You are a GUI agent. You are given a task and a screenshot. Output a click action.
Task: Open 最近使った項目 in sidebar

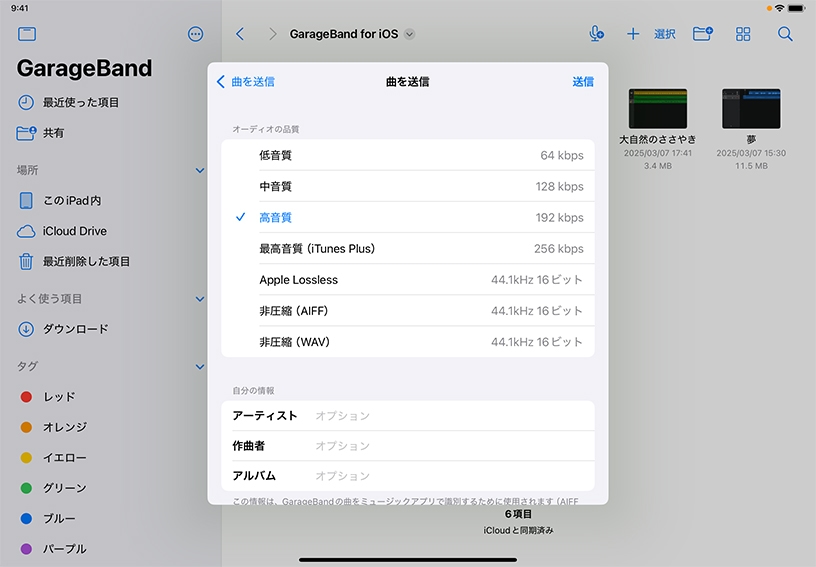coord(80,102)
